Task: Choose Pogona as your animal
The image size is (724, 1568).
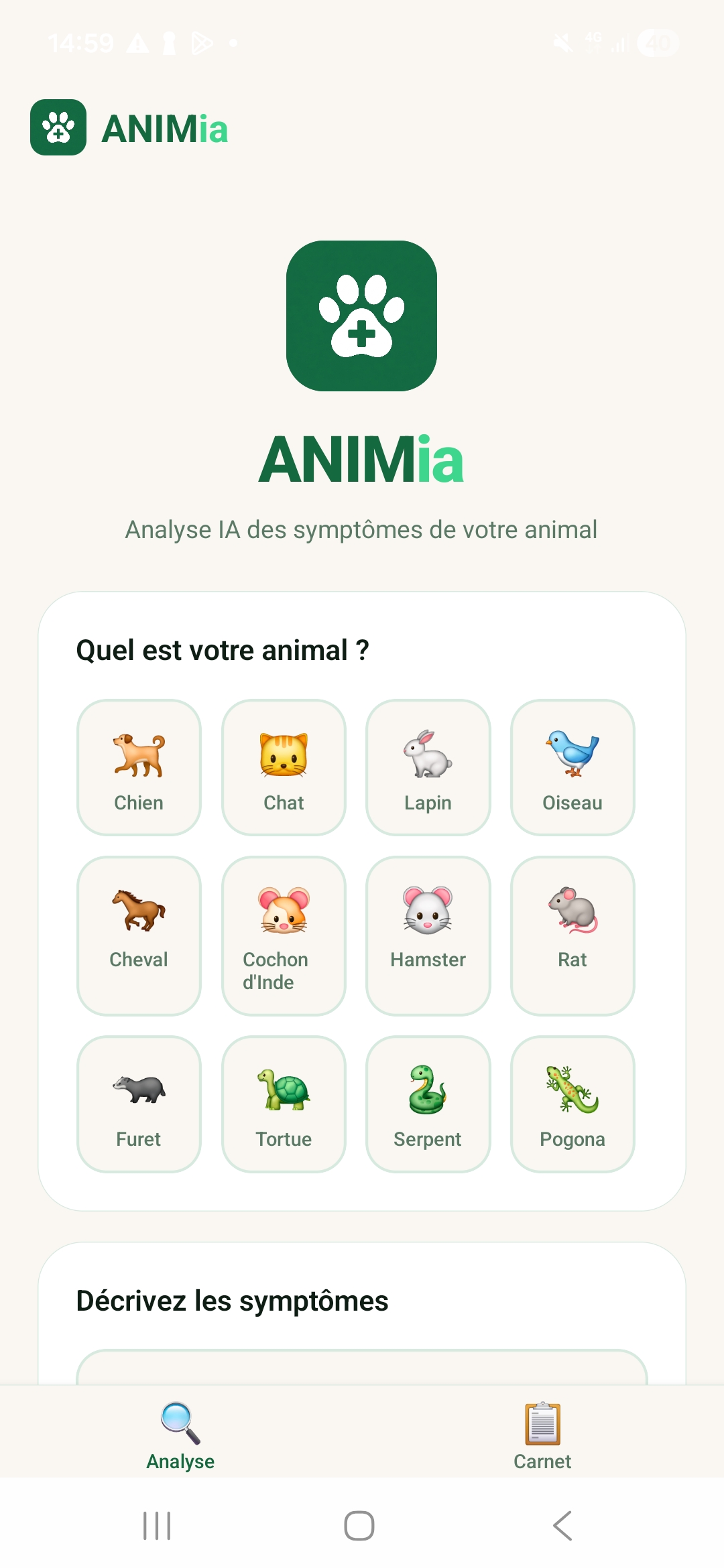Action: click(x=573, y=1102)
